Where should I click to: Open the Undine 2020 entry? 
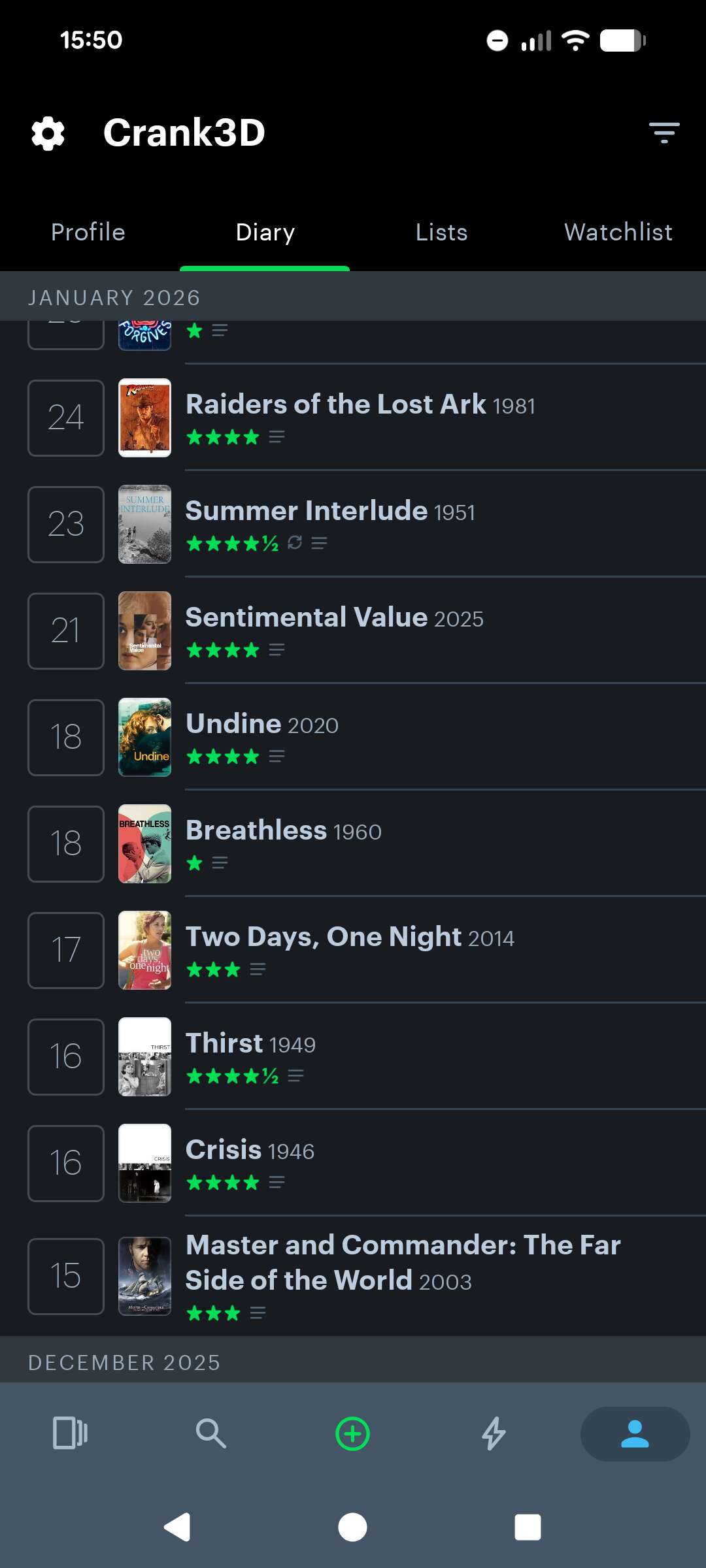coord(262,736)
